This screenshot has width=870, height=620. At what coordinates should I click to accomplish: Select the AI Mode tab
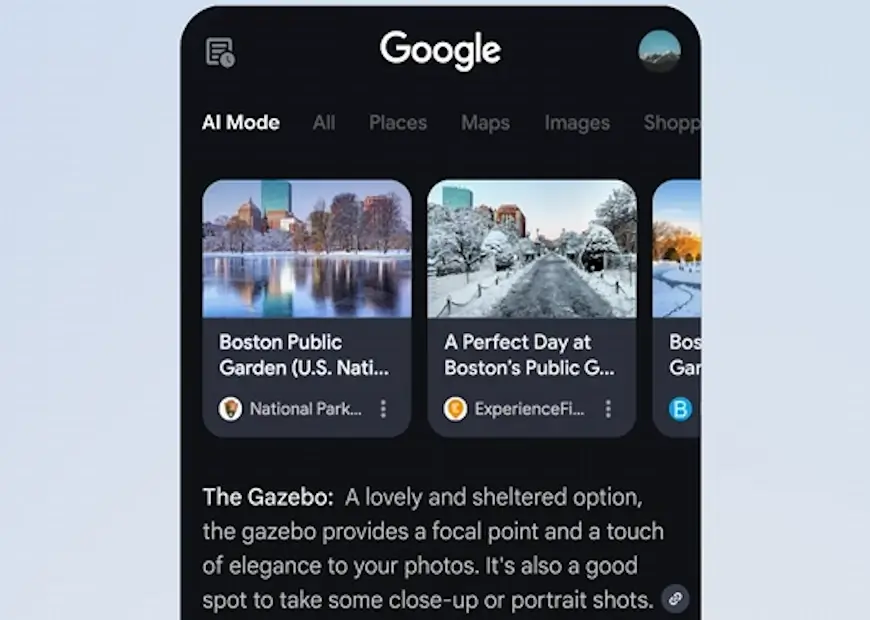(x=241, y=123)
